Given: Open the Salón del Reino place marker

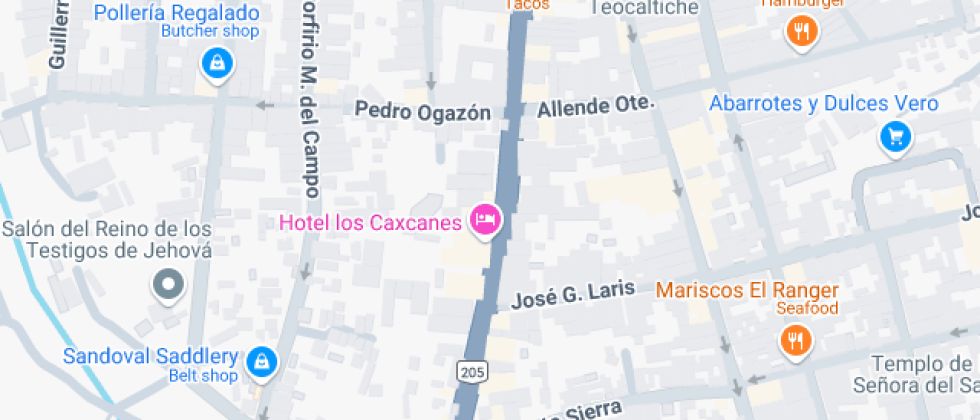Looking at the screenshot, I should click(167, 286).
